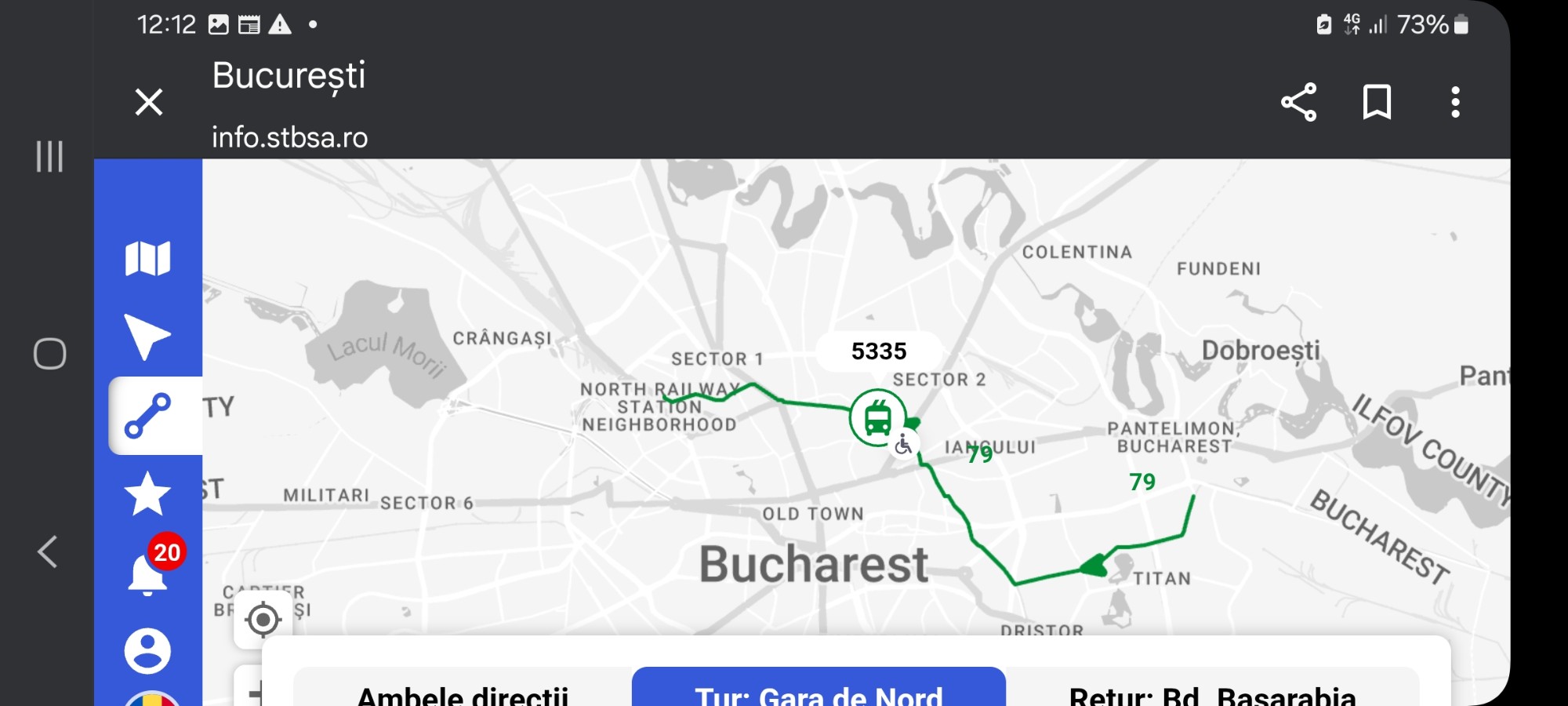Select the Ambele direcții option
1568x706 pixels.
click(463, 692)
